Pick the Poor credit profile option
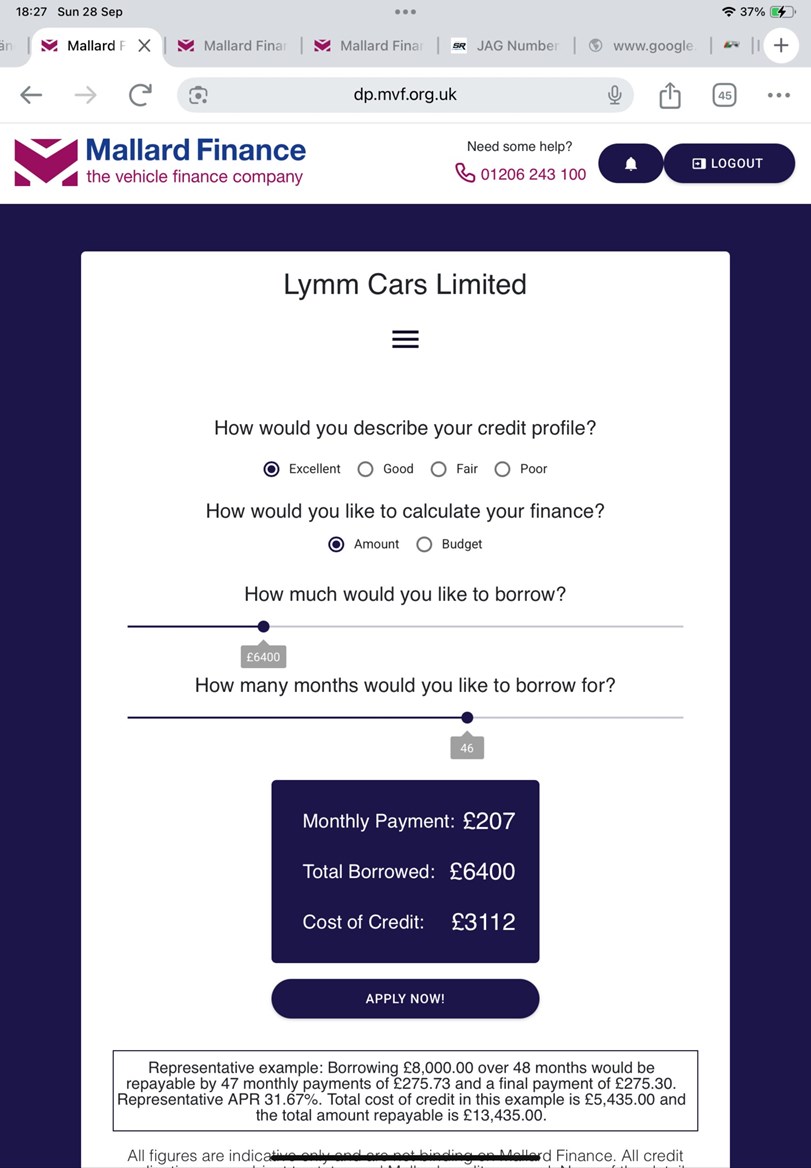This screenshot has height=1168, width=811. tap(502, 469)
